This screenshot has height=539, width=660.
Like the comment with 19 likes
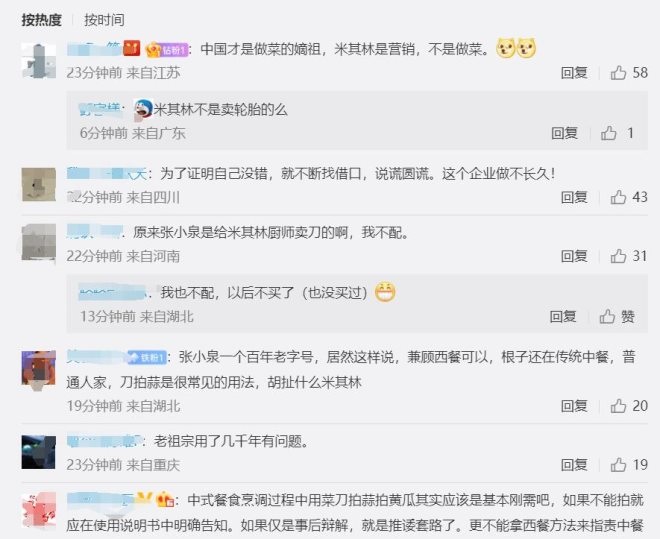pyautogui.click(x=629, y=465)
